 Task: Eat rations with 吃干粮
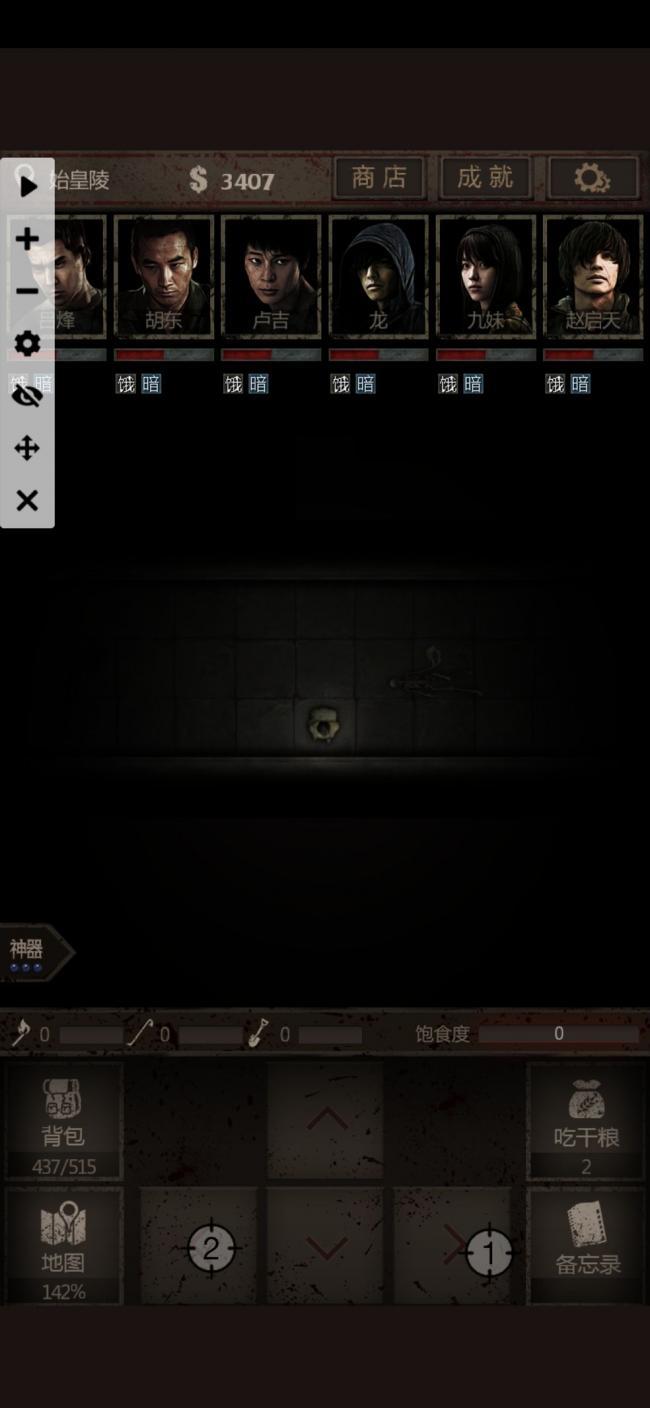coord(586,1120)
